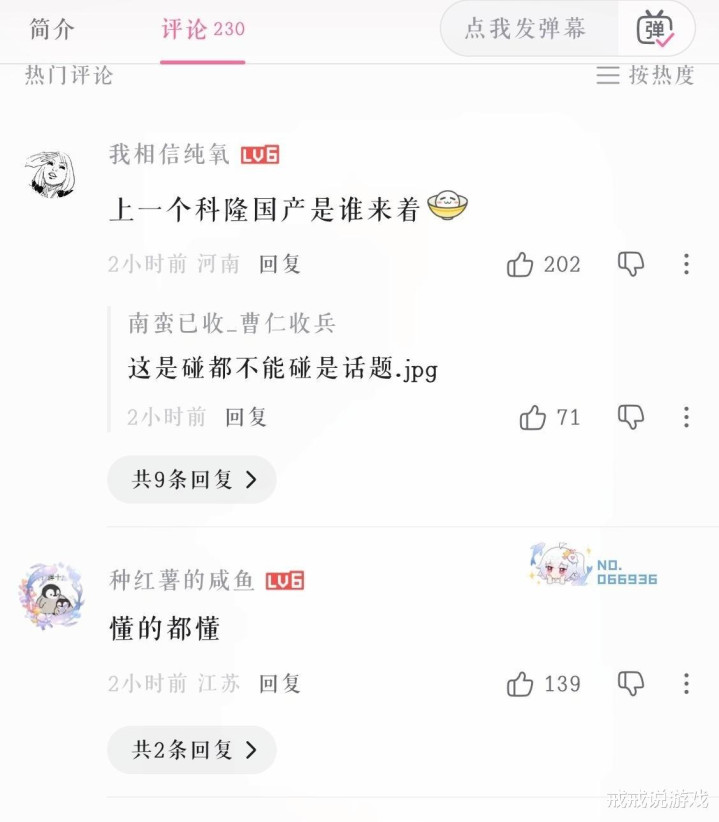Expand 共9条回复 thread
The image size is (719, 822).
(x=193, y=480)
